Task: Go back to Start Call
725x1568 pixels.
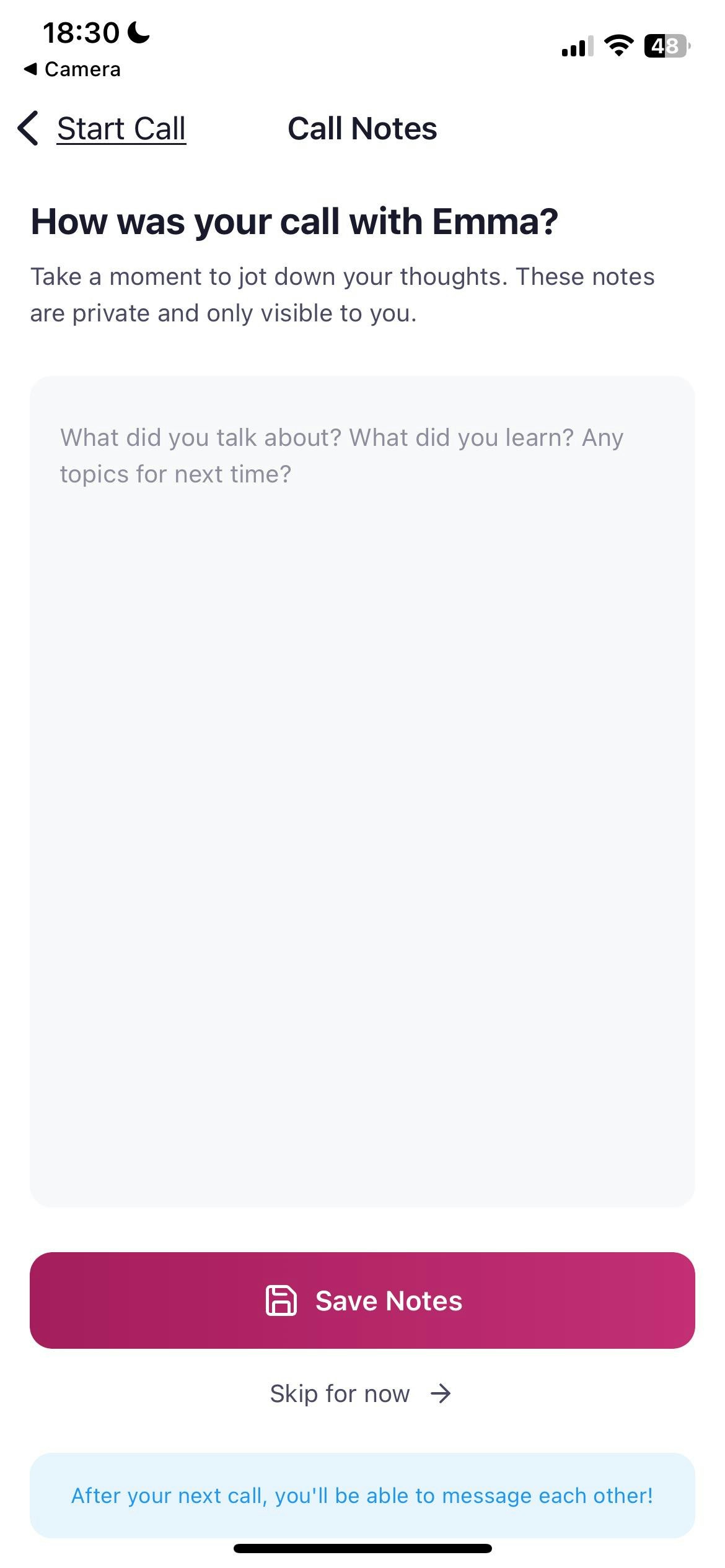Action: coord(102,129)
